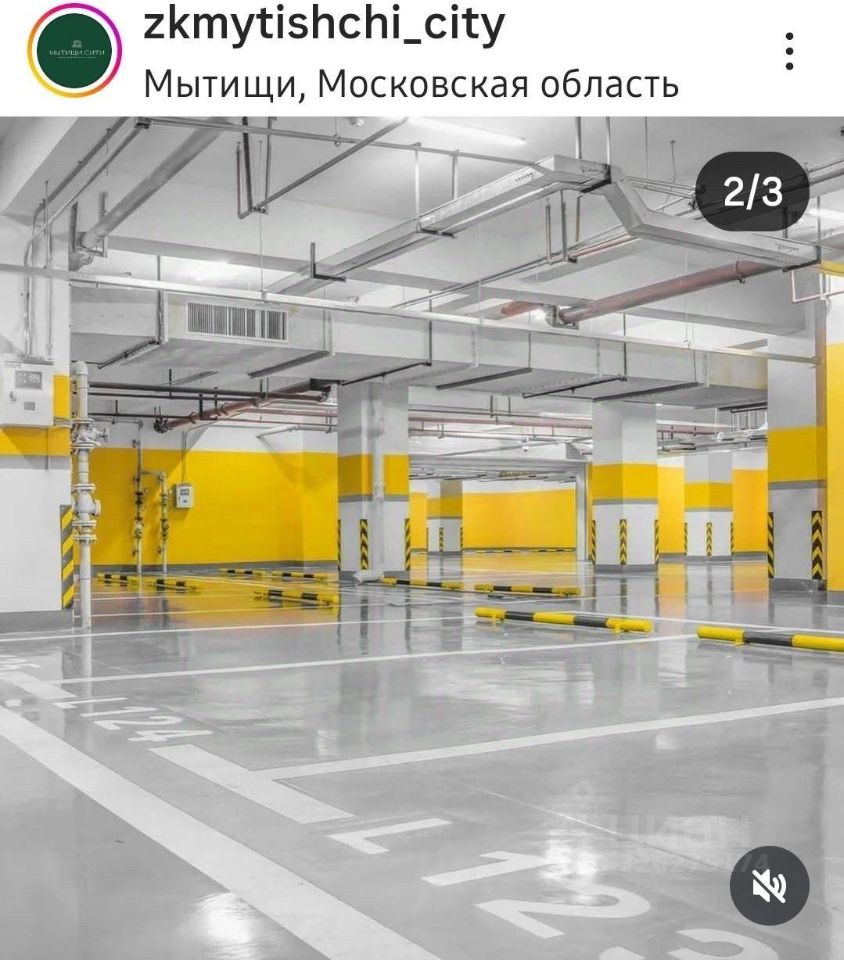Viewport: 844px width, 960px height.
Task: Open zkmytishchi_city profile picture
Action: pyautogui.click(x=74, y=50)
